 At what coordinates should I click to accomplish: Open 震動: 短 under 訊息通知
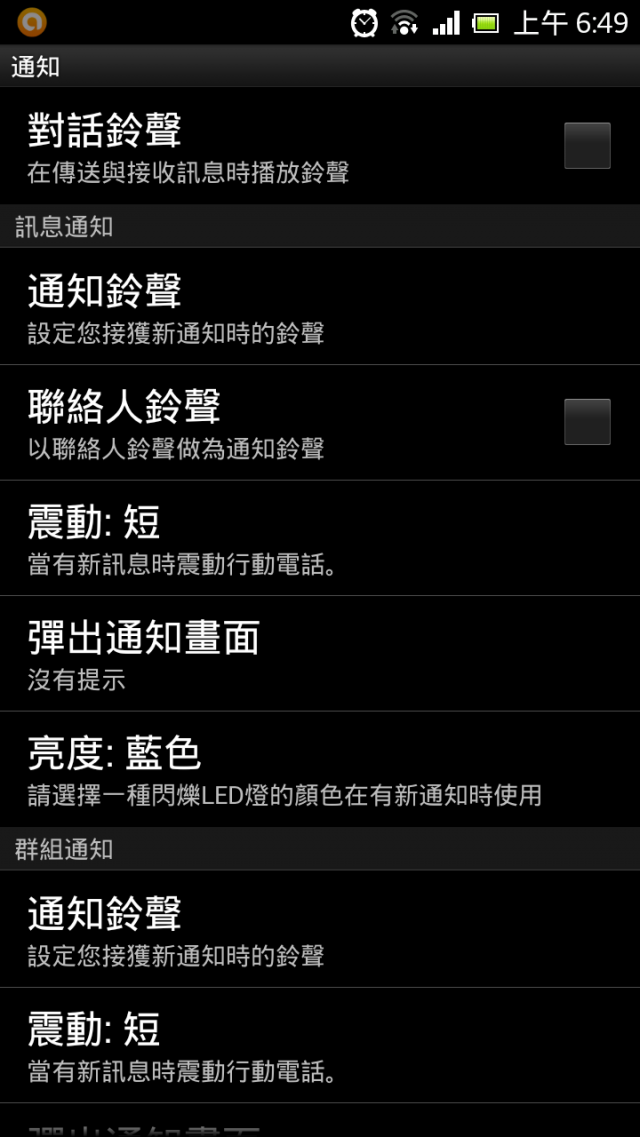tap(320, 538)
